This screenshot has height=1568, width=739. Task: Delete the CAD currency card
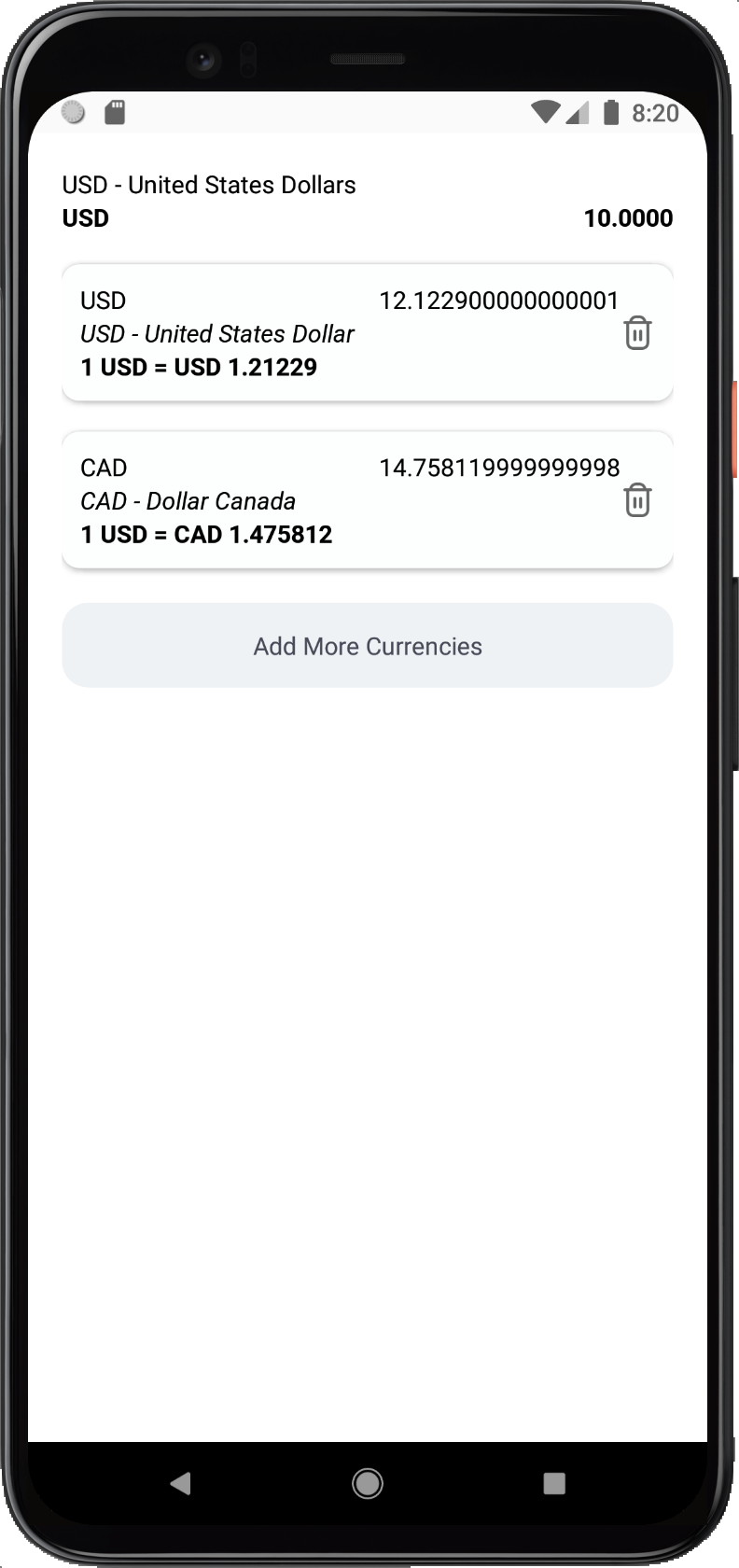(x=637, y=500)
